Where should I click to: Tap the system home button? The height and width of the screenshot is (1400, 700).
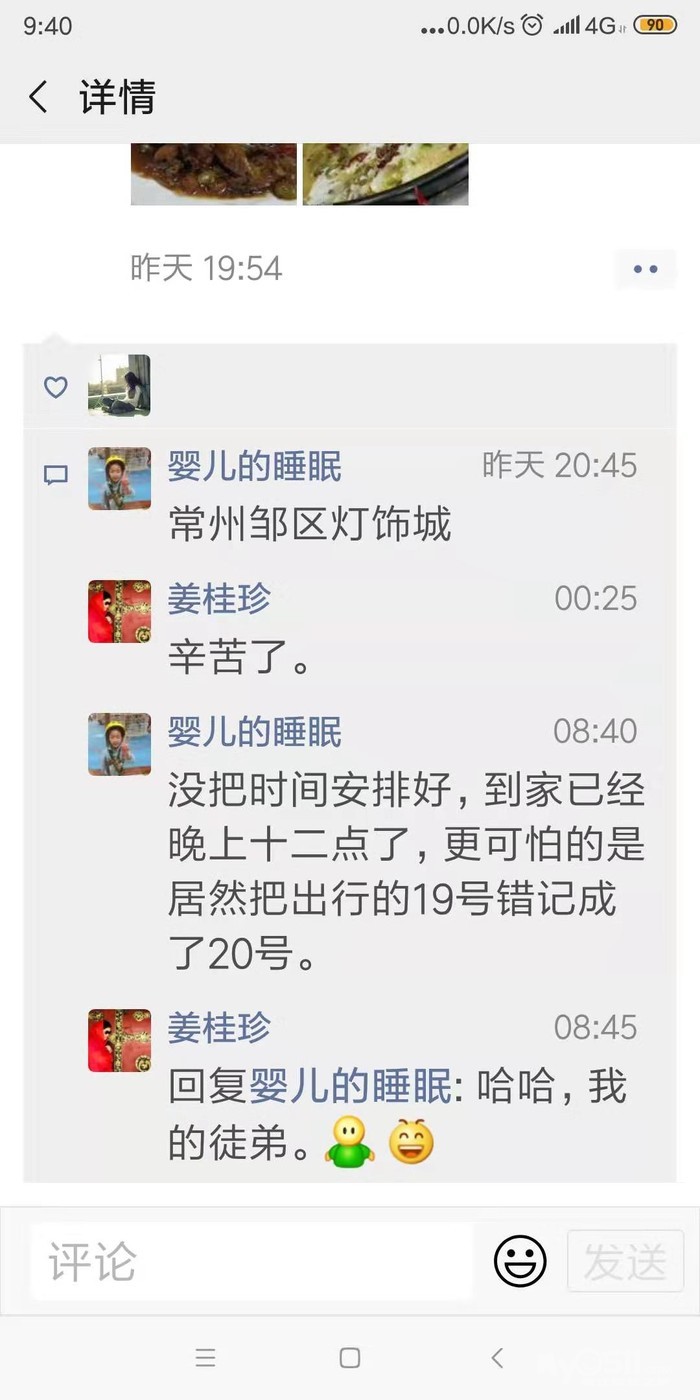tap(350, 1357)
